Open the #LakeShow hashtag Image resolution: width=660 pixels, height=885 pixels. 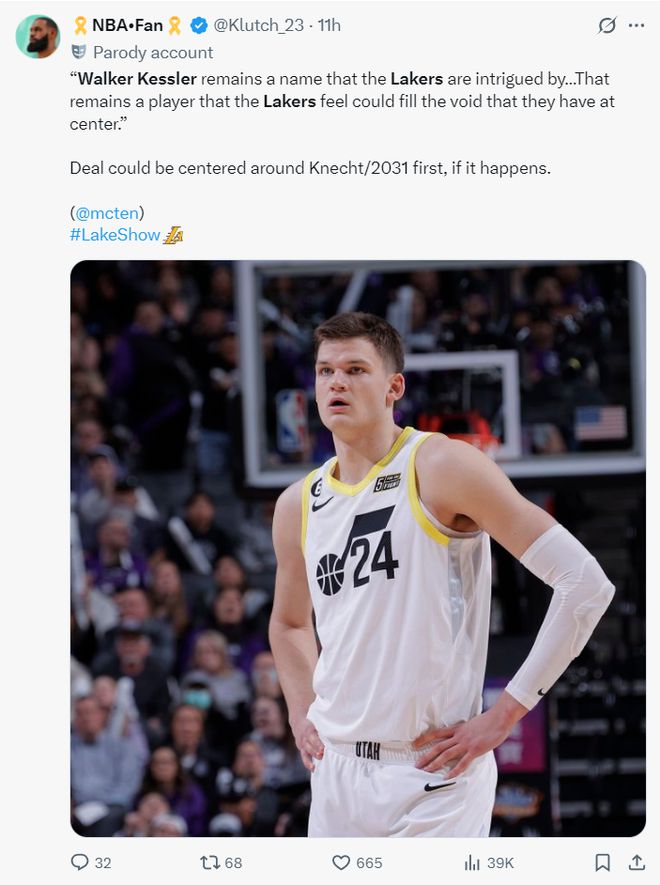click(x=115, y=234)
